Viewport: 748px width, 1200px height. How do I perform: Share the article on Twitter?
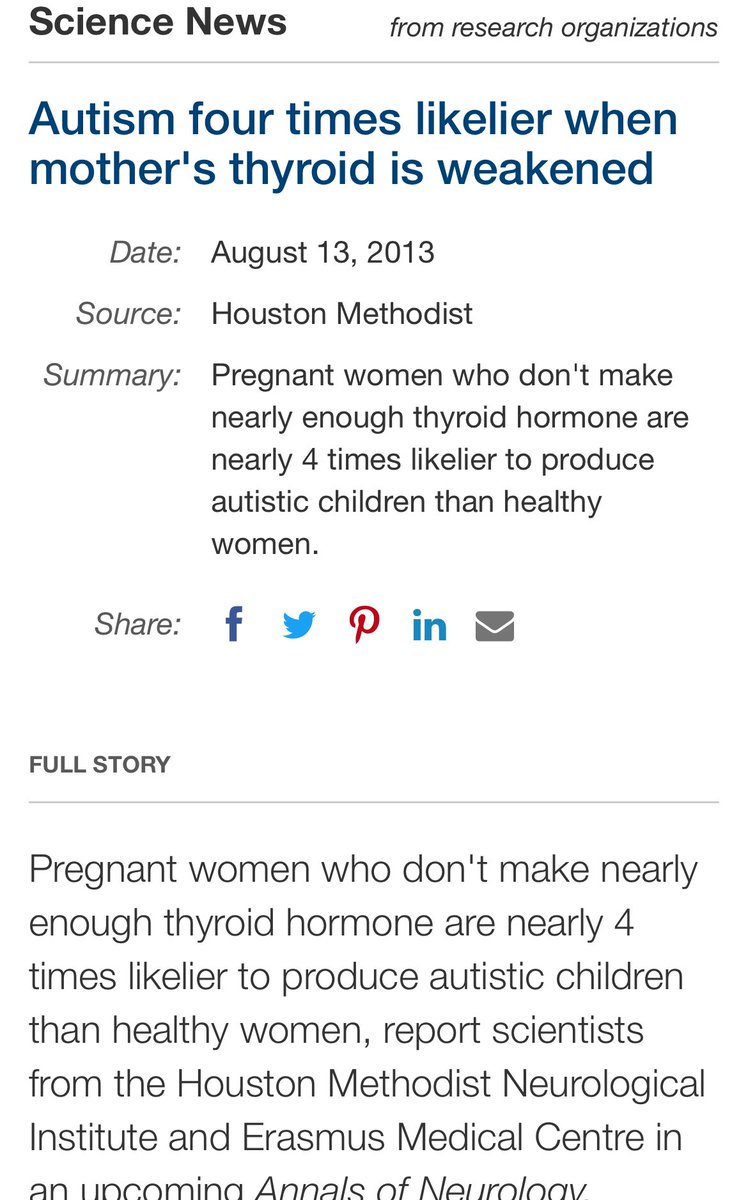click(x=298, y=626)
